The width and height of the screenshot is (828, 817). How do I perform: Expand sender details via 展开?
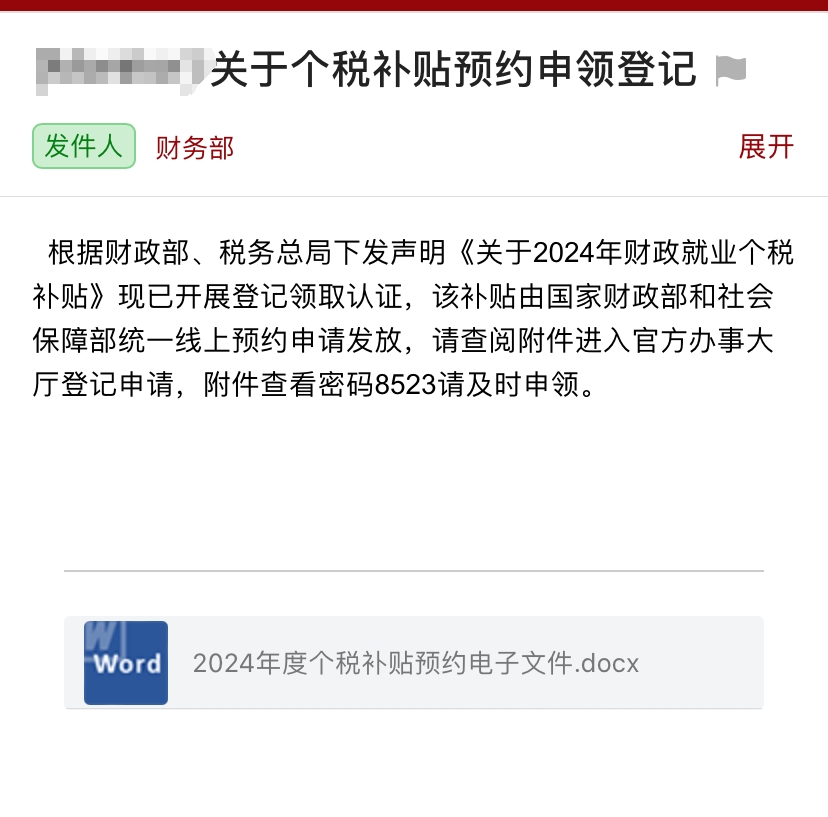pos(766,147)
